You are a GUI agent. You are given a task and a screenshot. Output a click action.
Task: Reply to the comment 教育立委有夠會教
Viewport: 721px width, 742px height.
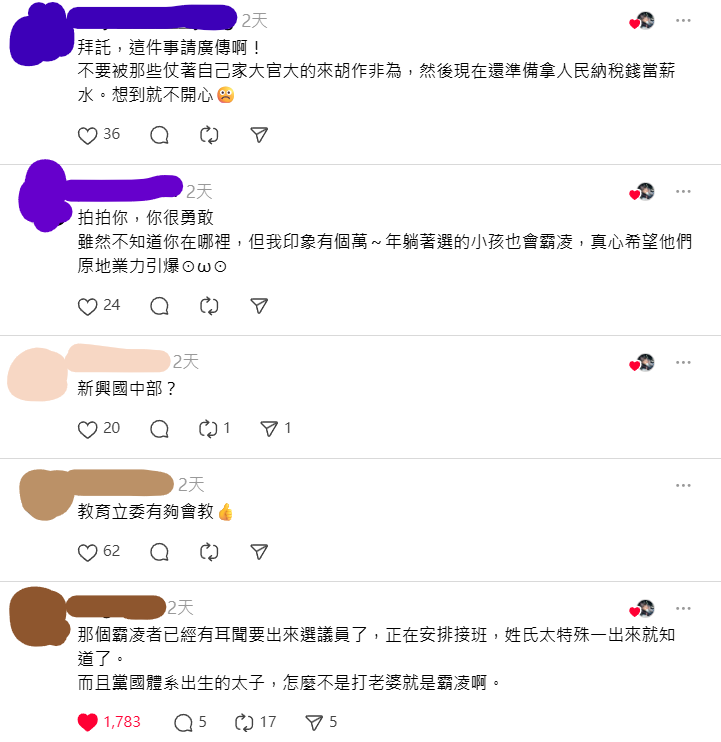click(x=159, y=551)
